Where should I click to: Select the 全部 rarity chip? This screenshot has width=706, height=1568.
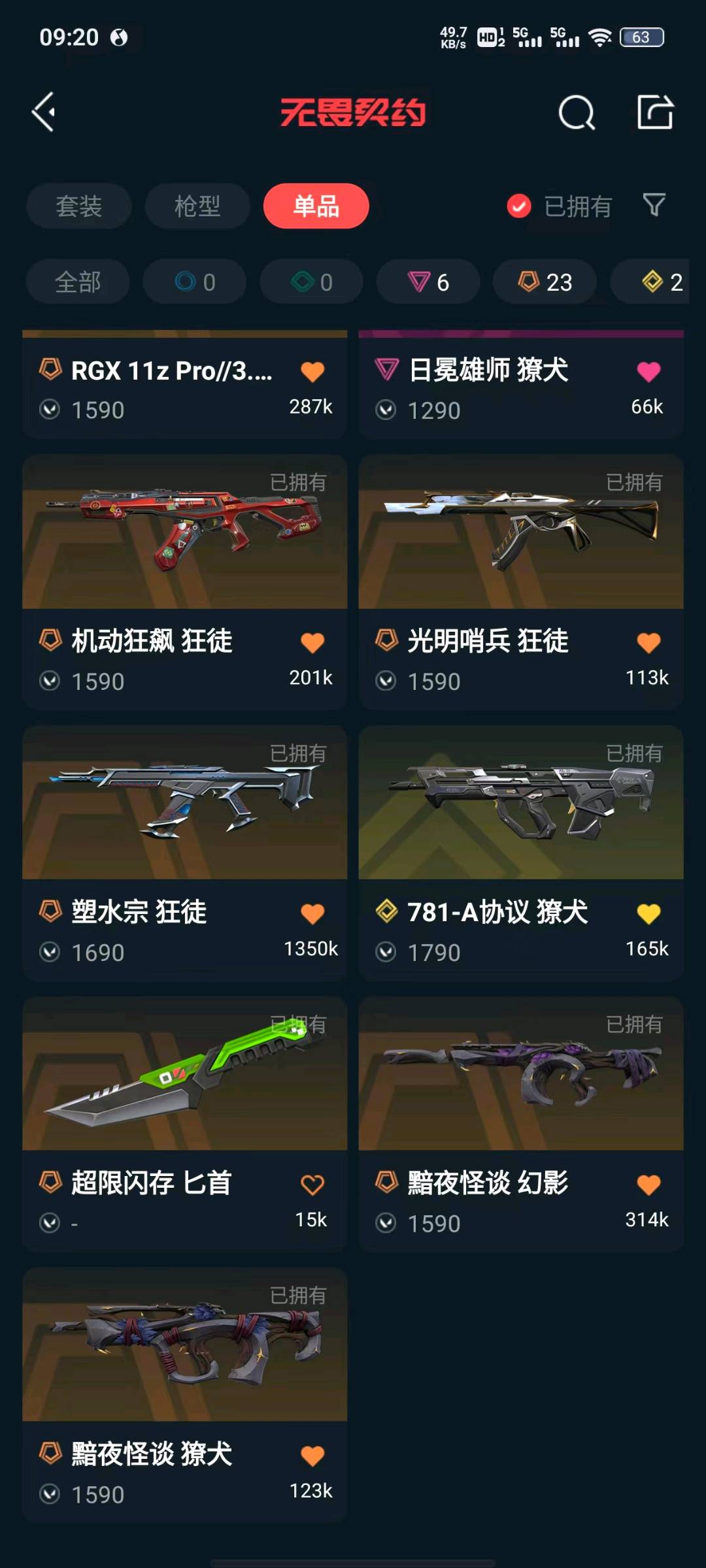[x=78, y=282]
